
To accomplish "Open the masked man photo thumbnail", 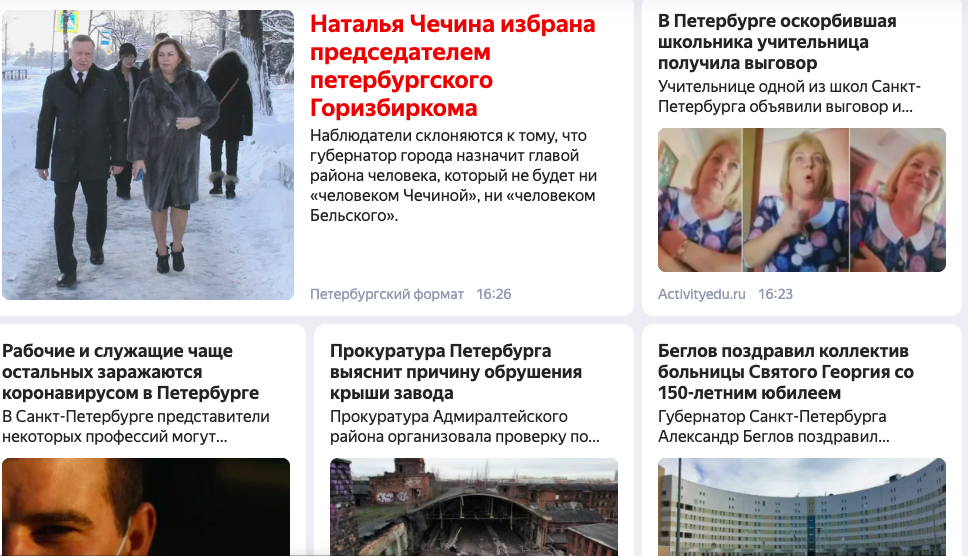I will point(145,507).
